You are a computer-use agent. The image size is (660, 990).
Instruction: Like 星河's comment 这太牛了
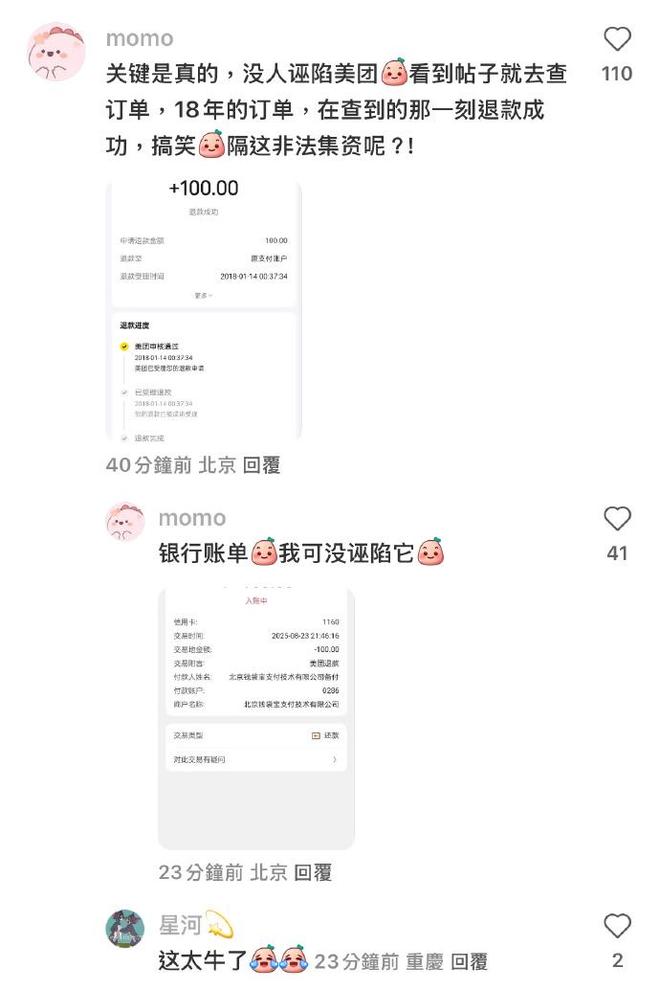click(x=618, y=926)
